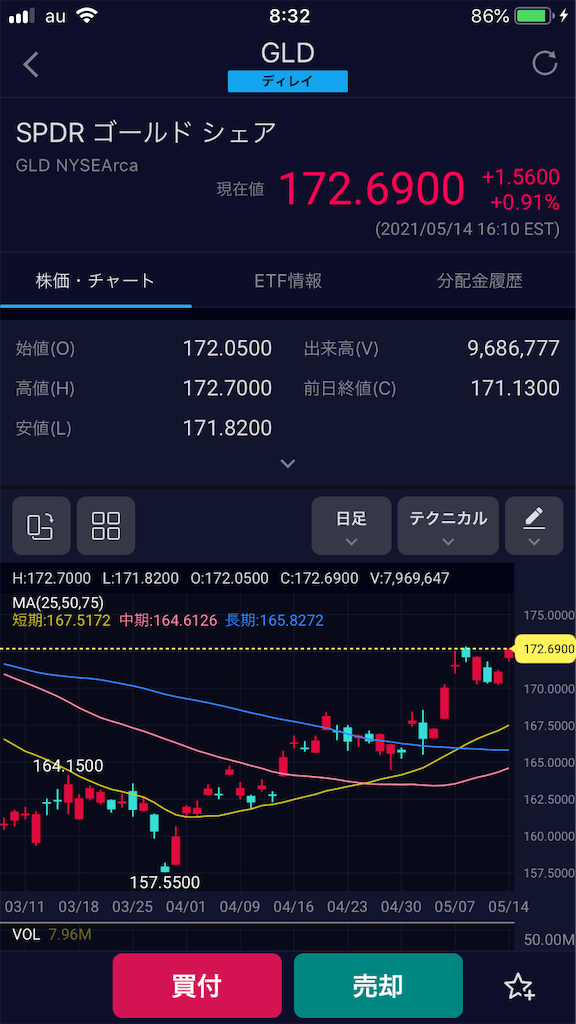Go back using the top-left arrow
576x1024 pixels.
31,64
